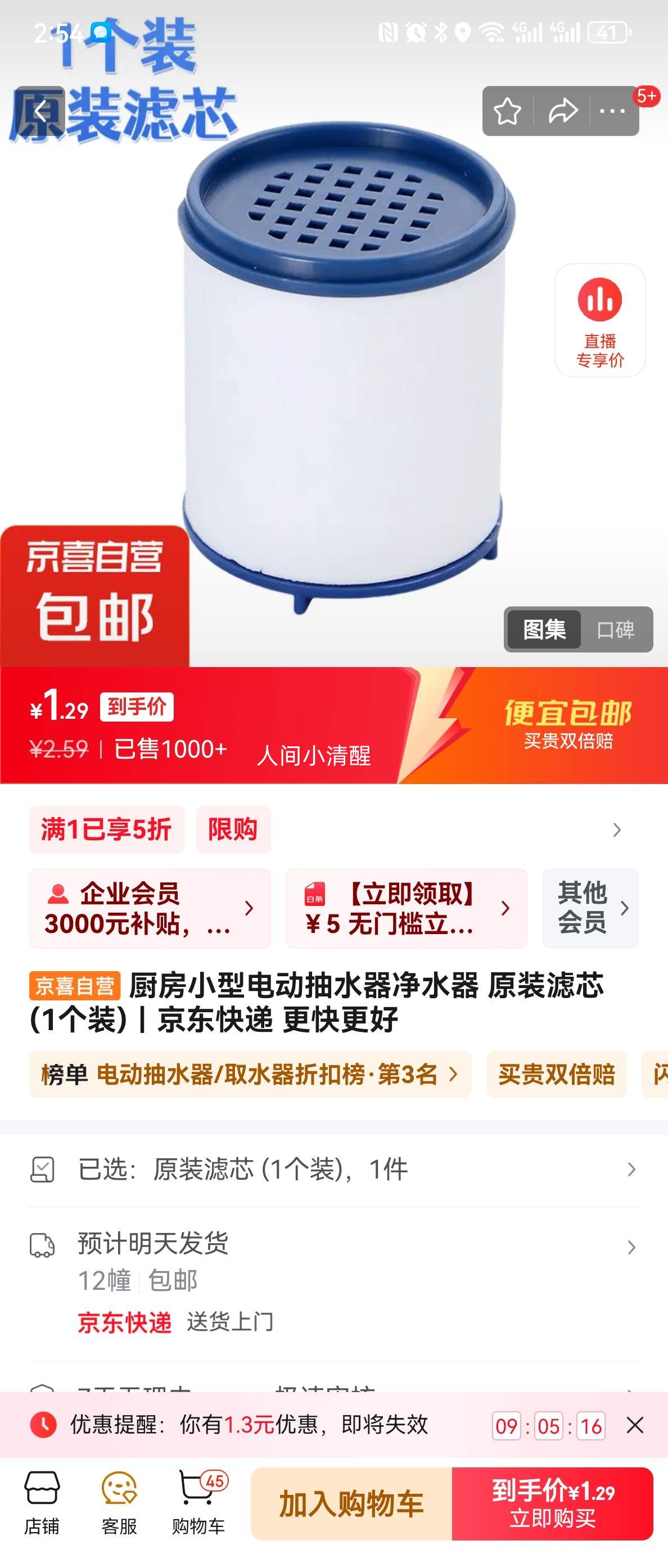Screen dimensions: 668x1568
Task: Share this product page
Action: tap(562, 111)
